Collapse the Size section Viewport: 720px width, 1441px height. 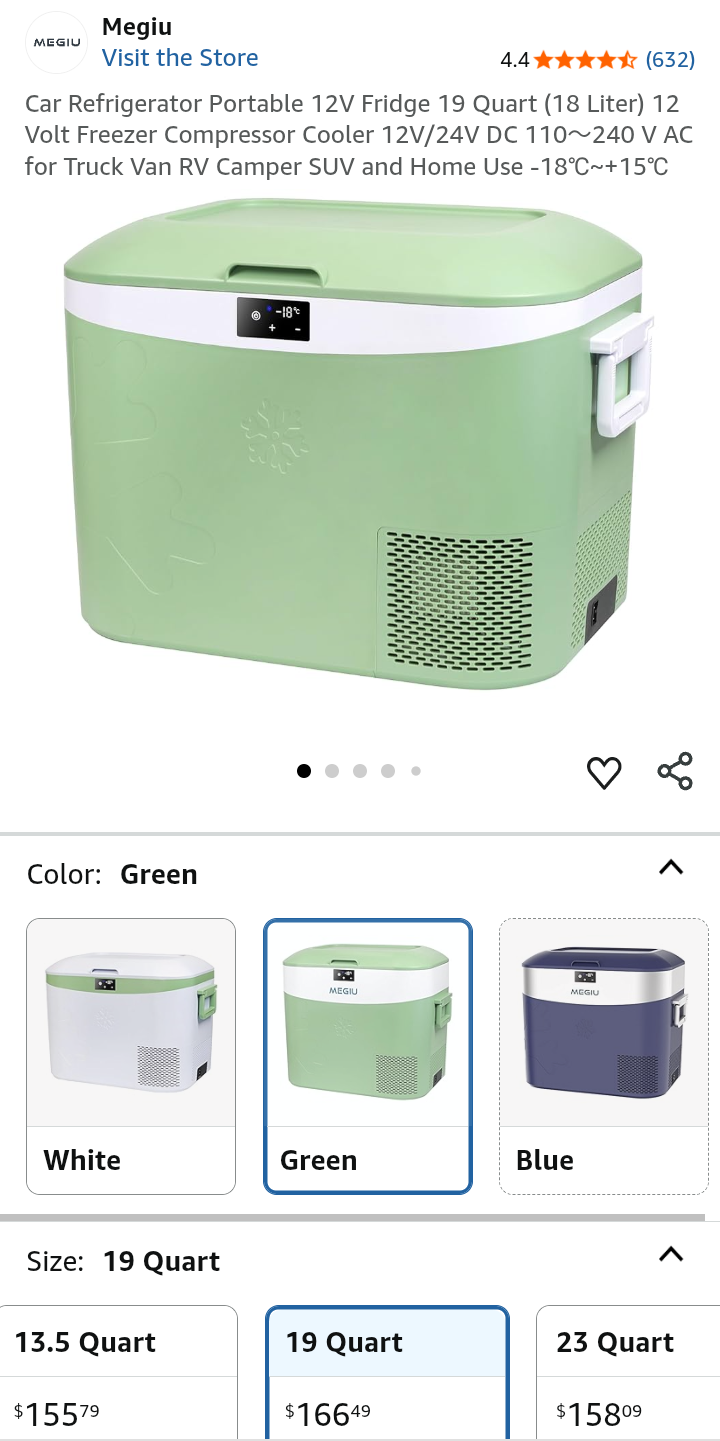pos(671,1254)
